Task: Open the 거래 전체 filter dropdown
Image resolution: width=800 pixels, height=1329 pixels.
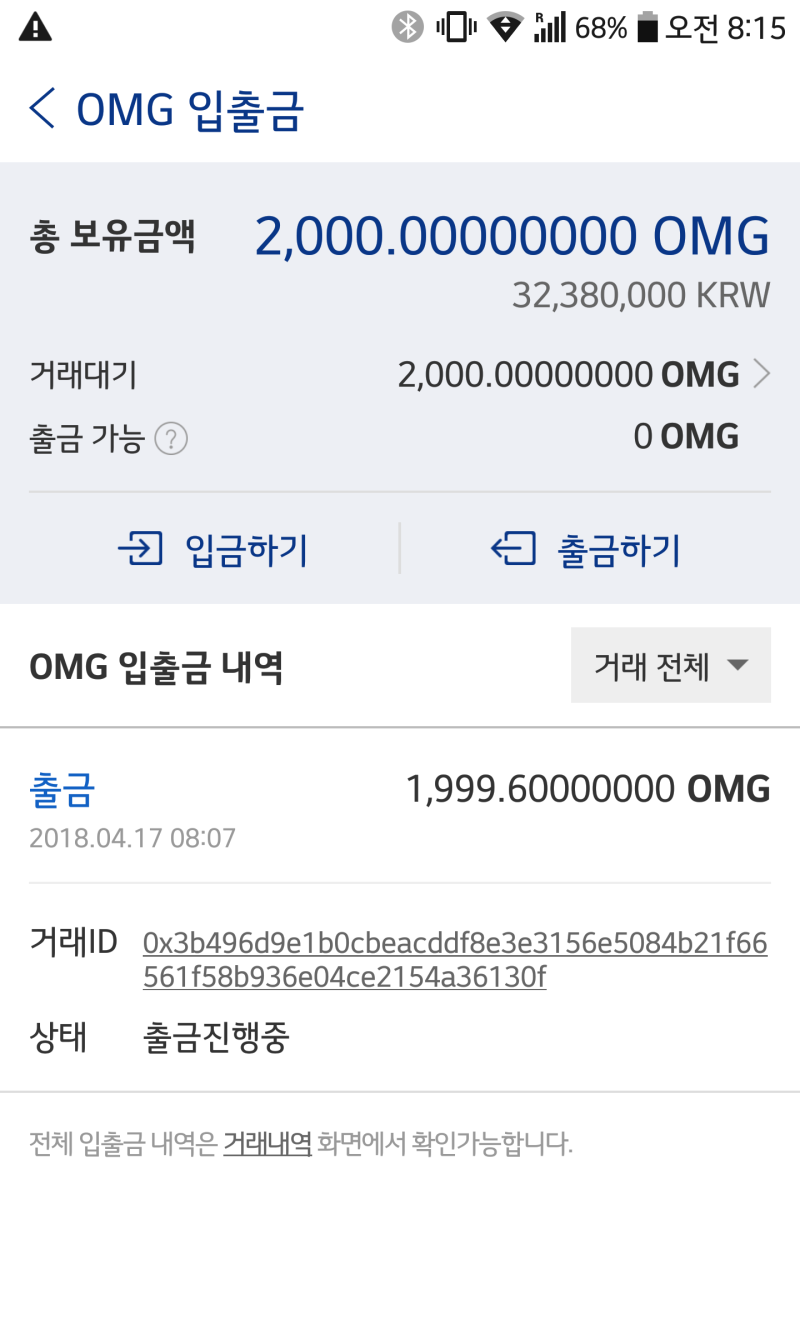Action: point(671,665)
